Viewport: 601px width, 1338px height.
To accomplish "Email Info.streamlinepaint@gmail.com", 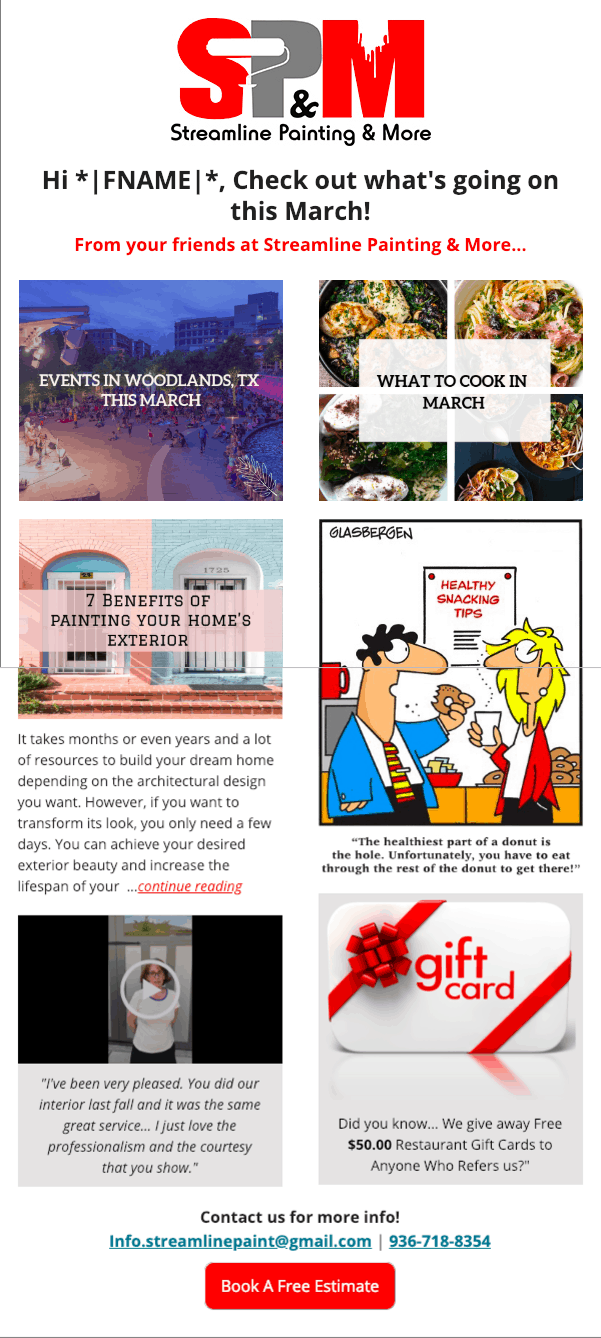I will pos(240,1241).
